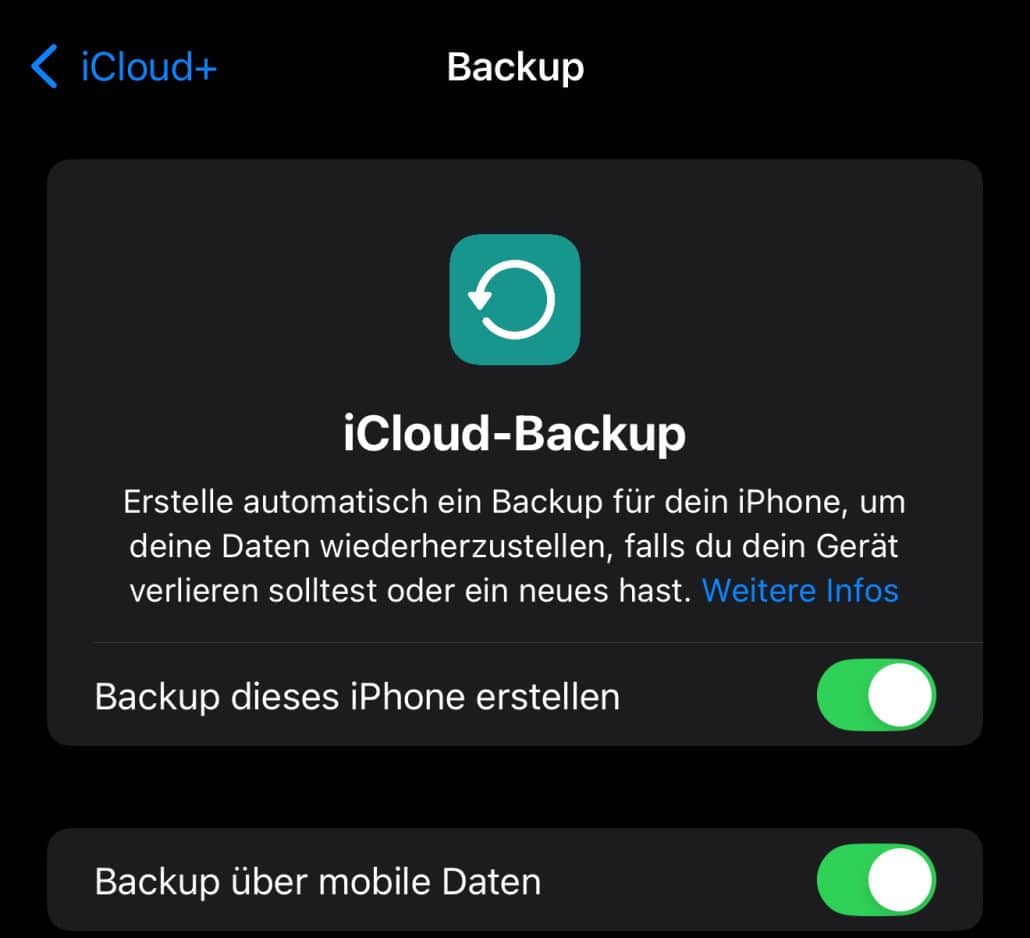Screen dimensions: 1030x938
Task: Go back to iCloud+ settings
Action: (x=124, y=68)
